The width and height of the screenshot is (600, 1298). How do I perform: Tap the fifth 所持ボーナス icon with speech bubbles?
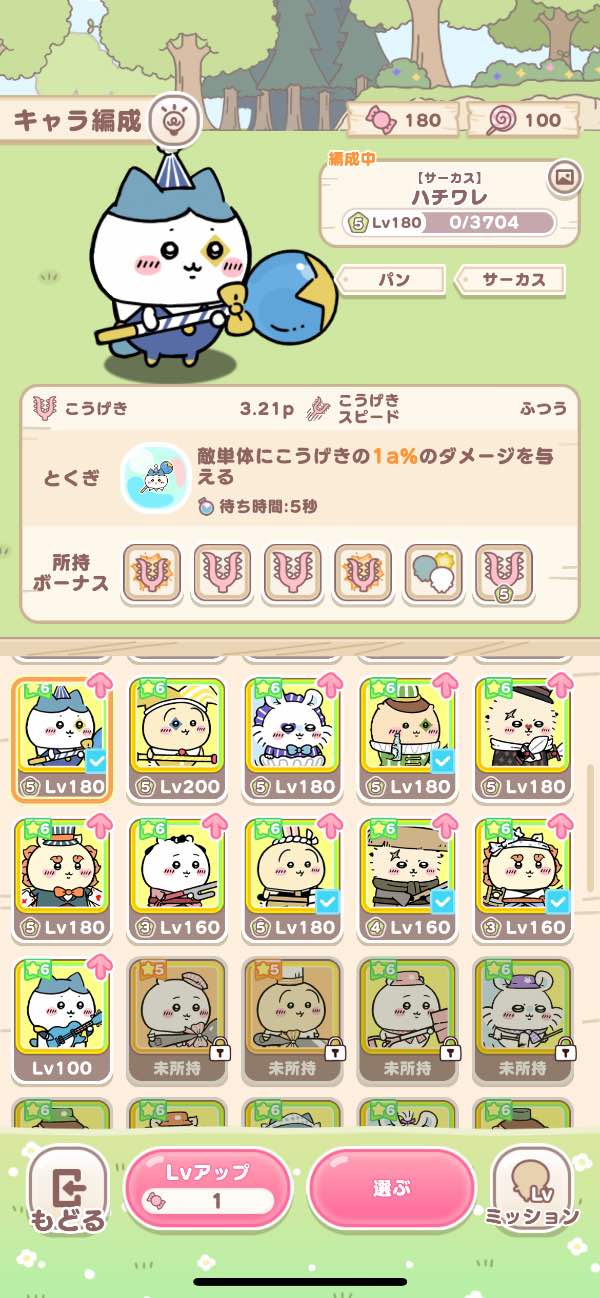(x=433, y=571)
